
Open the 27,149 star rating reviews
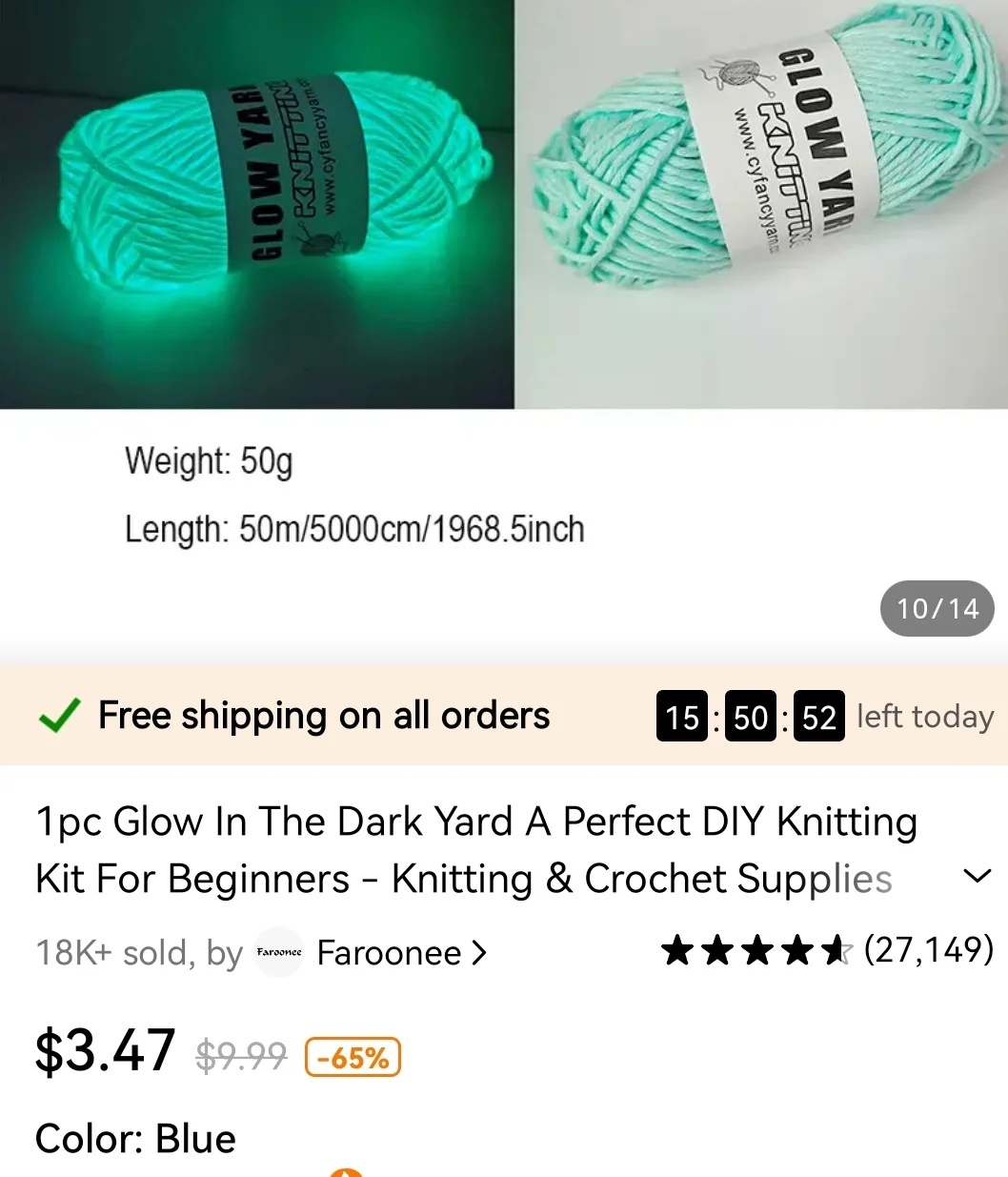(827, 949)
